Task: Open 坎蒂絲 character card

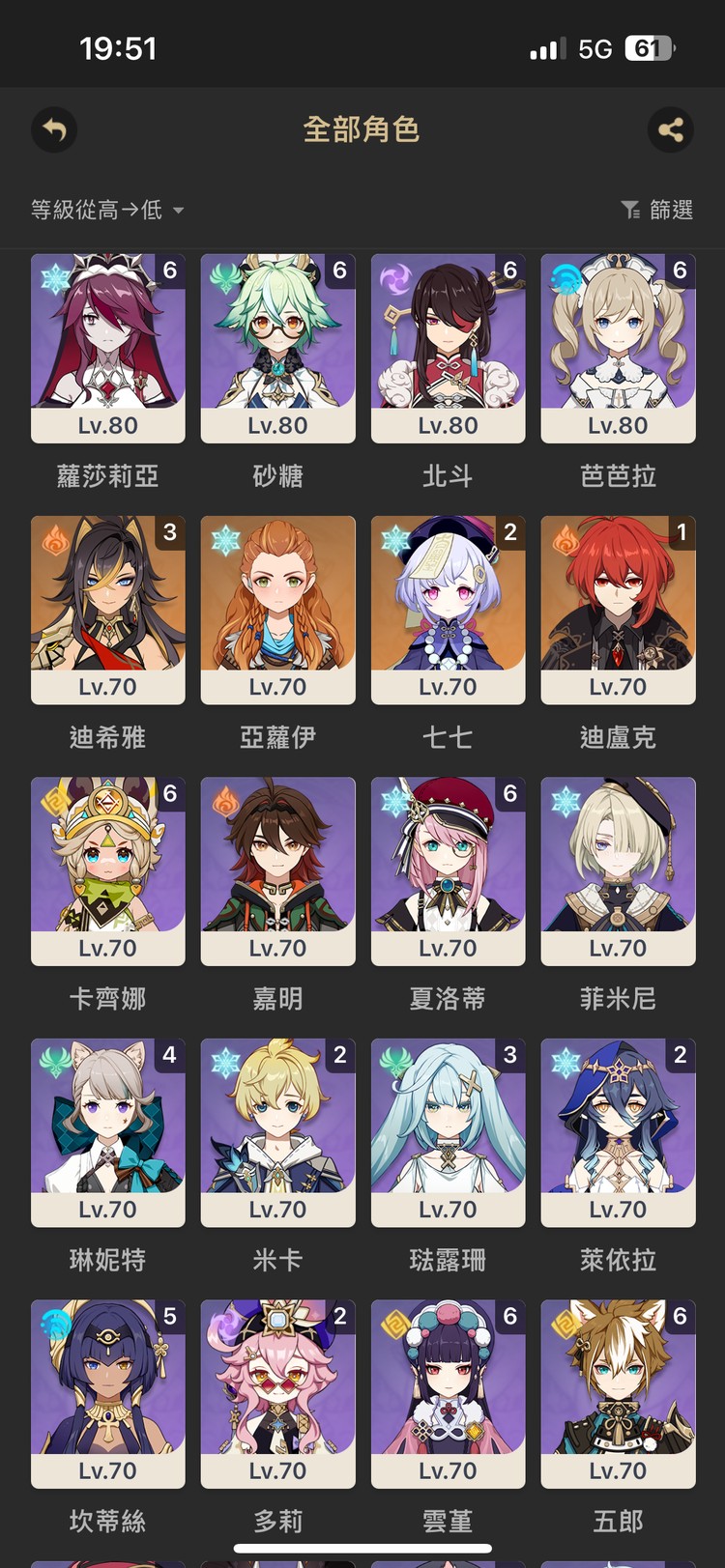Action: click(108, 1393)
